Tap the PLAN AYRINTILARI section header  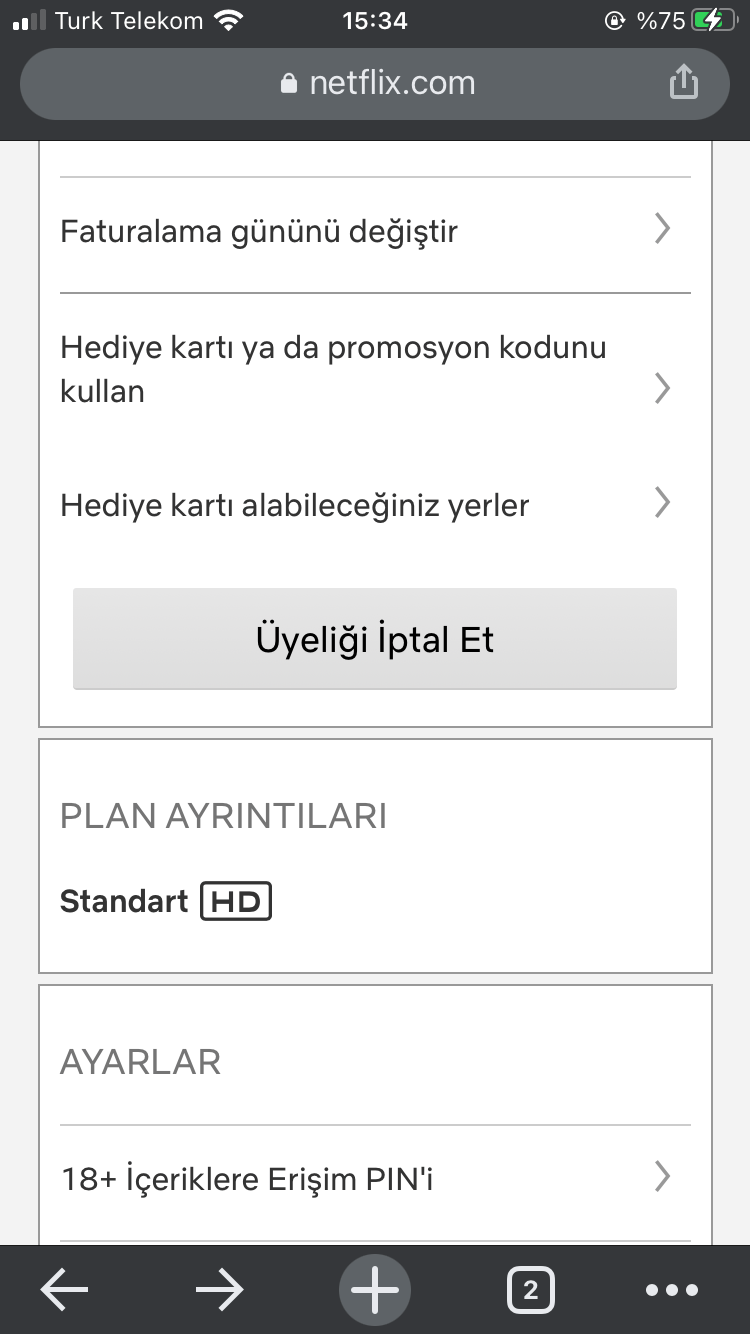click(x=224, y=816)
